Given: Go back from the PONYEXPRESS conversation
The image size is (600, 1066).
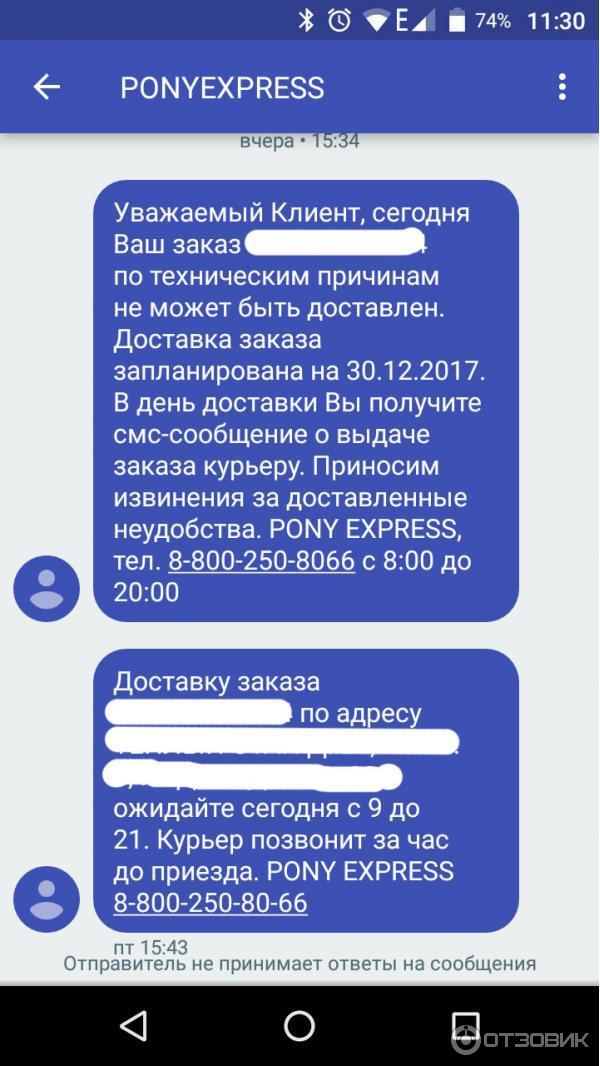Looking at the screenshot, I should pos(46,87).
